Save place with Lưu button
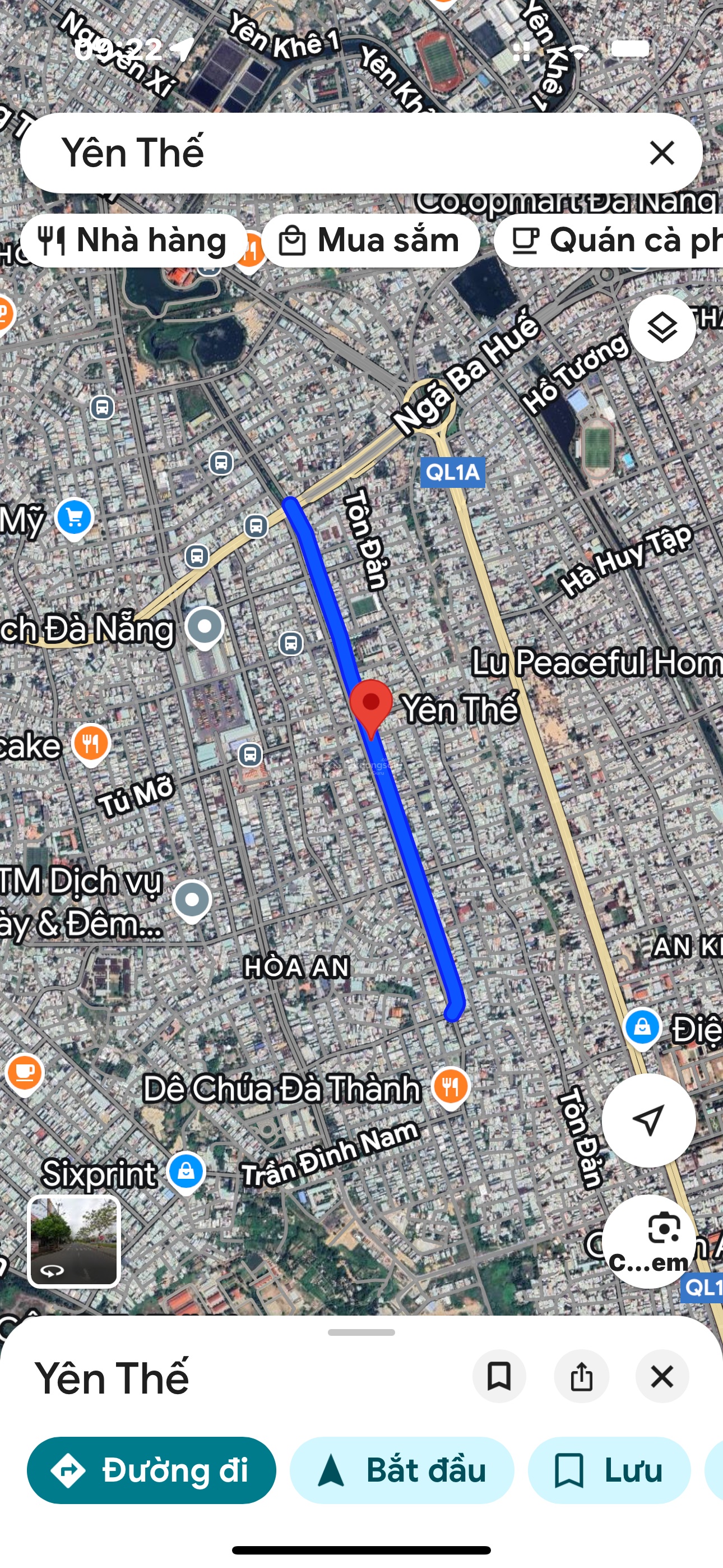723x1568 pixels. [609, 1470]
